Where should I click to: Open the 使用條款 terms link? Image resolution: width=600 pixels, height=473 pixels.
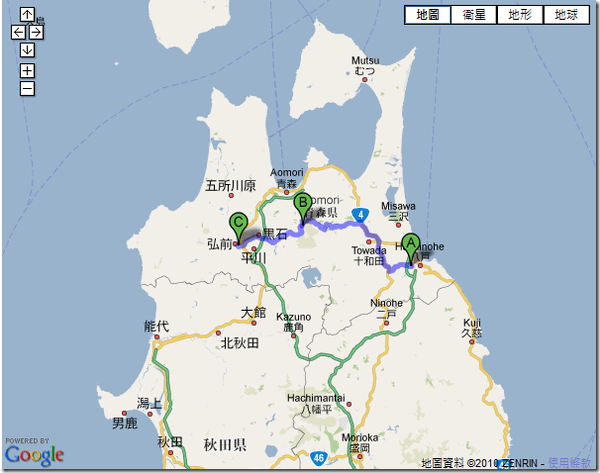pyautogui.click(x=574, y=463)
